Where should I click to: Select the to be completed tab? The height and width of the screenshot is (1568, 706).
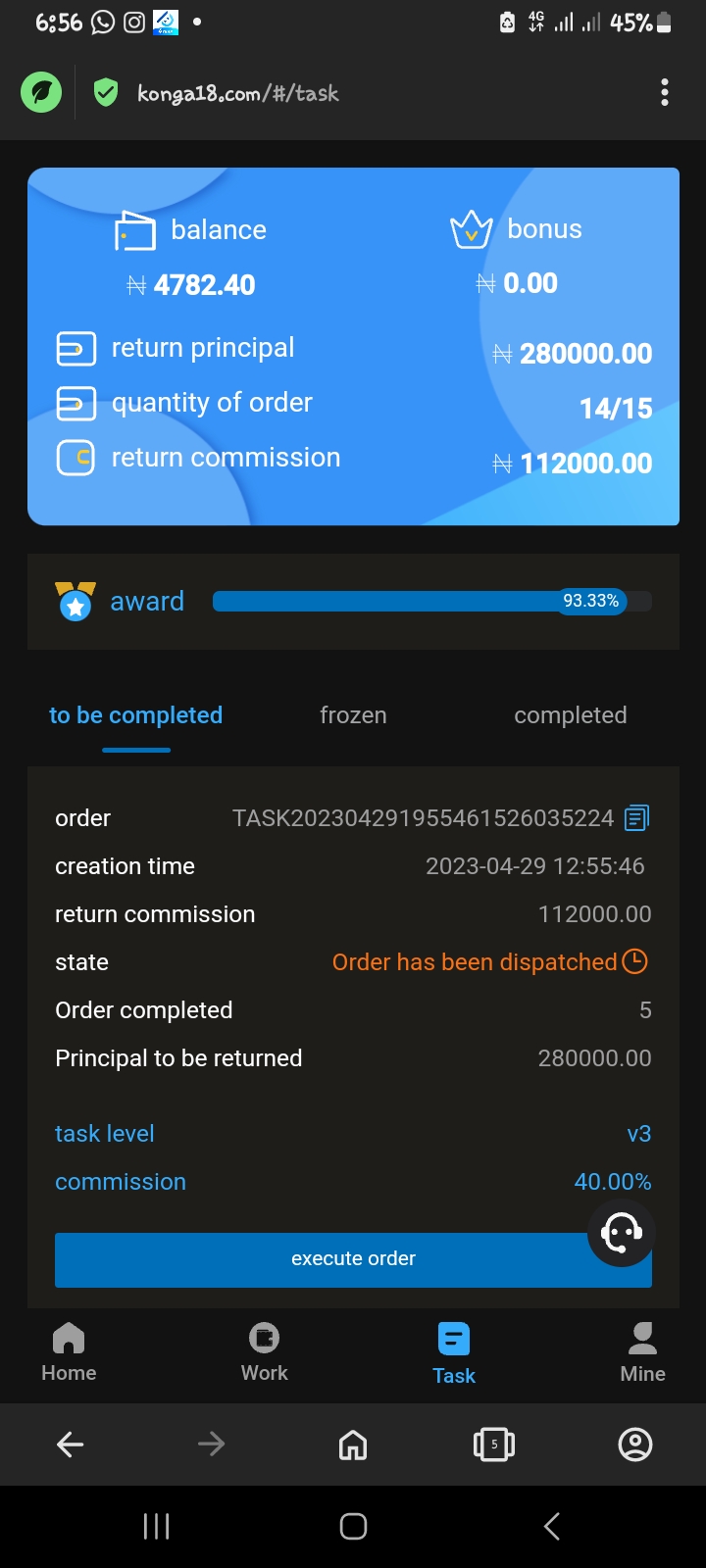coord(136,715)
